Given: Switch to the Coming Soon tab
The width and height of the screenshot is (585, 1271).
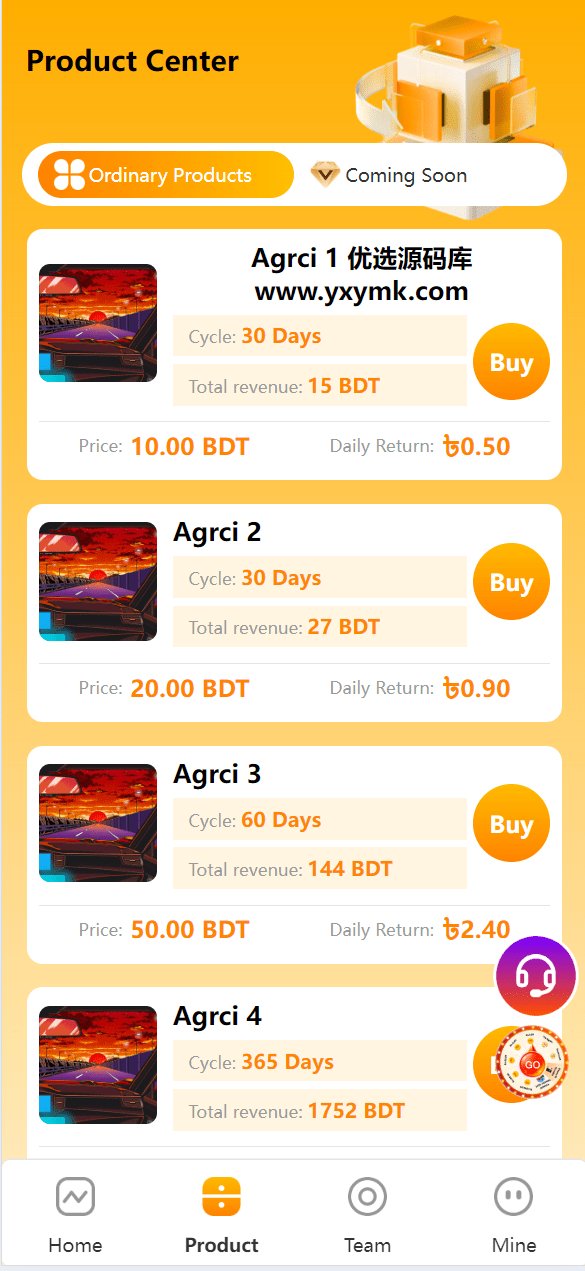Looking at the screenshot, I should coord(388,175).
